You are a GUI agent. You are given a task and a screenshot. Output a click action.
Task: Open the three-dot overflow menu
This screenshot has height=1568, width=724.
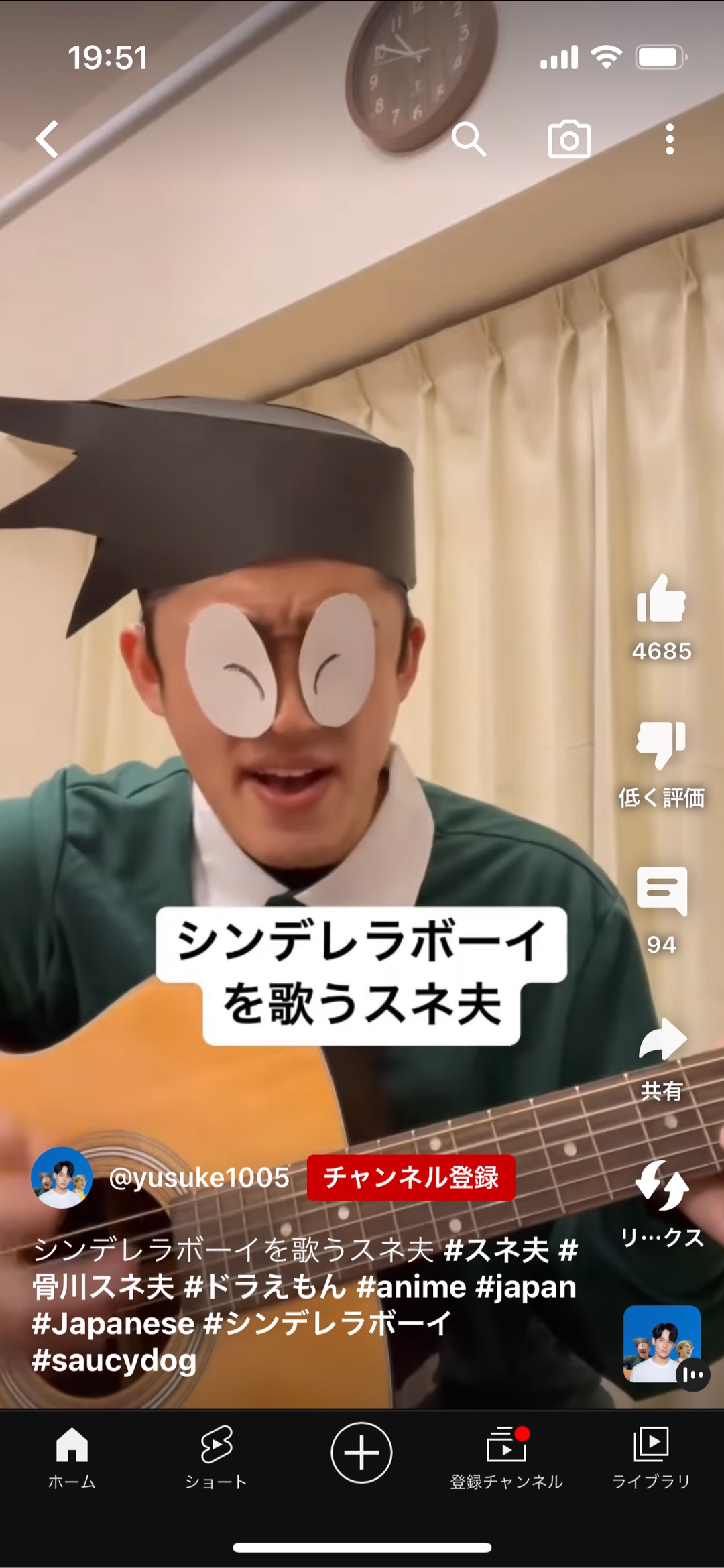[x=669, y=139]
